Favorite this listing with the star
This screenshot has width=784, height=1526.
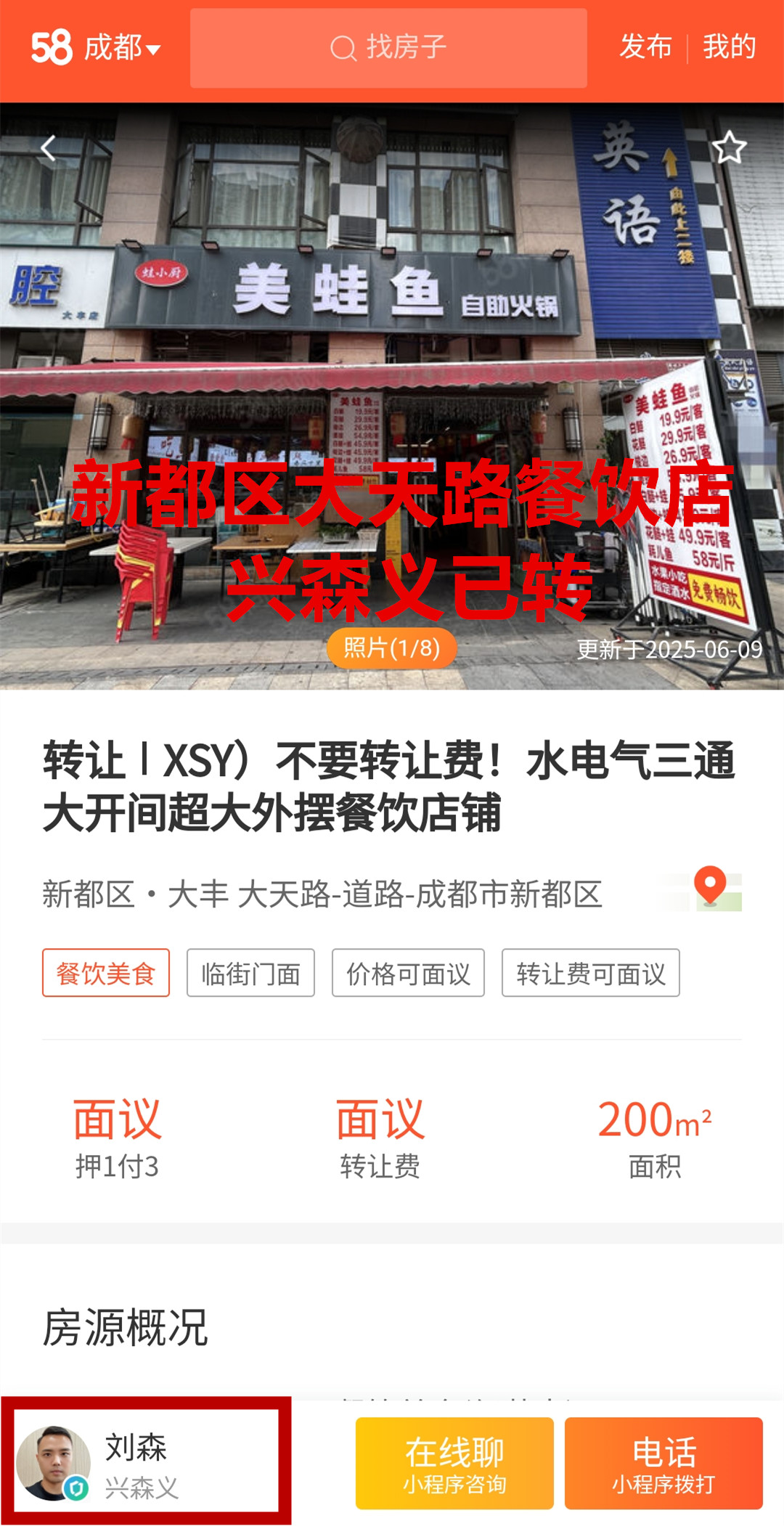point(729,148)
